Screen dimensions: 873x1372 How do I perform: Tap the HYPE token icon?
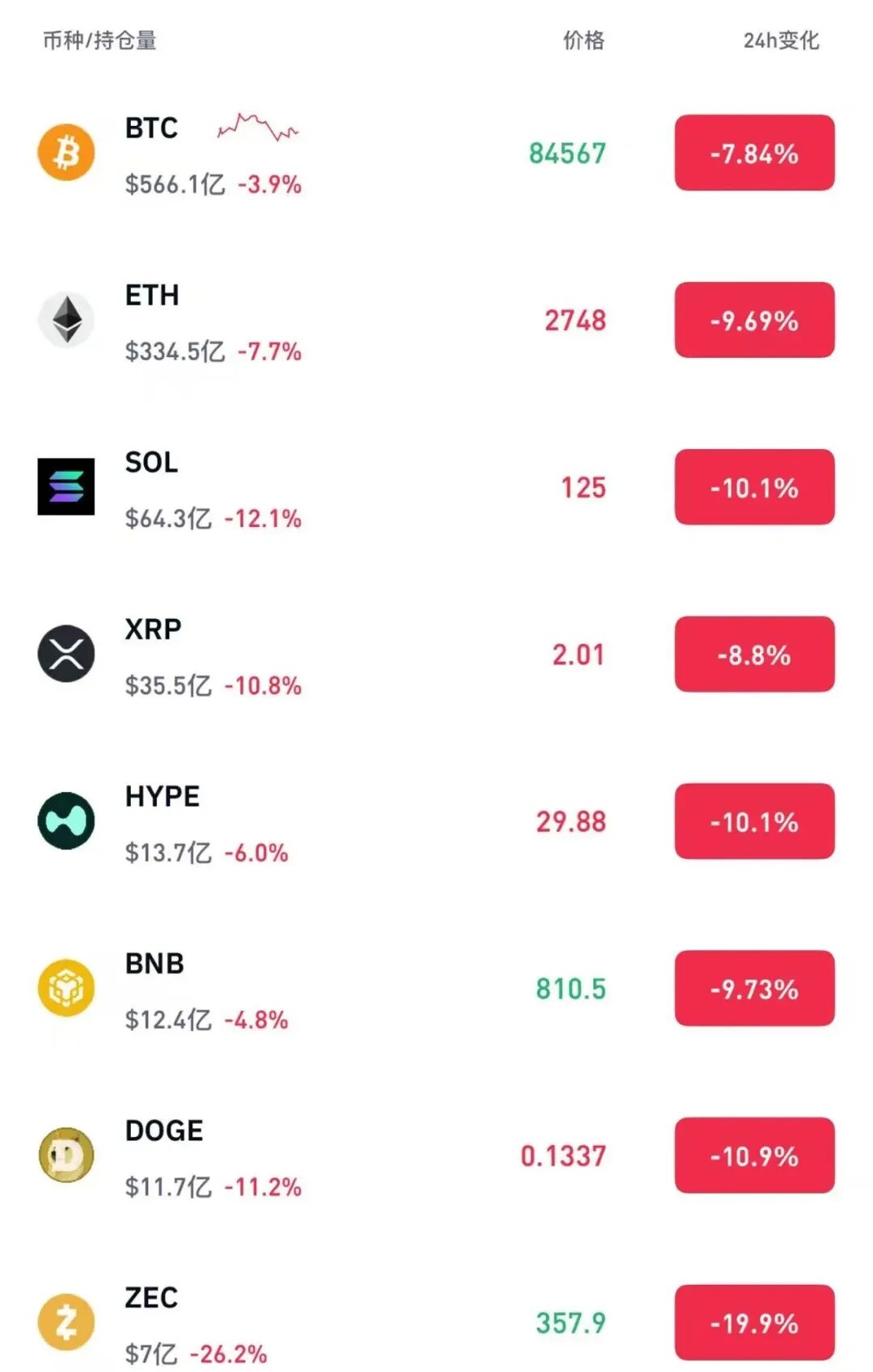click(66, 822)
